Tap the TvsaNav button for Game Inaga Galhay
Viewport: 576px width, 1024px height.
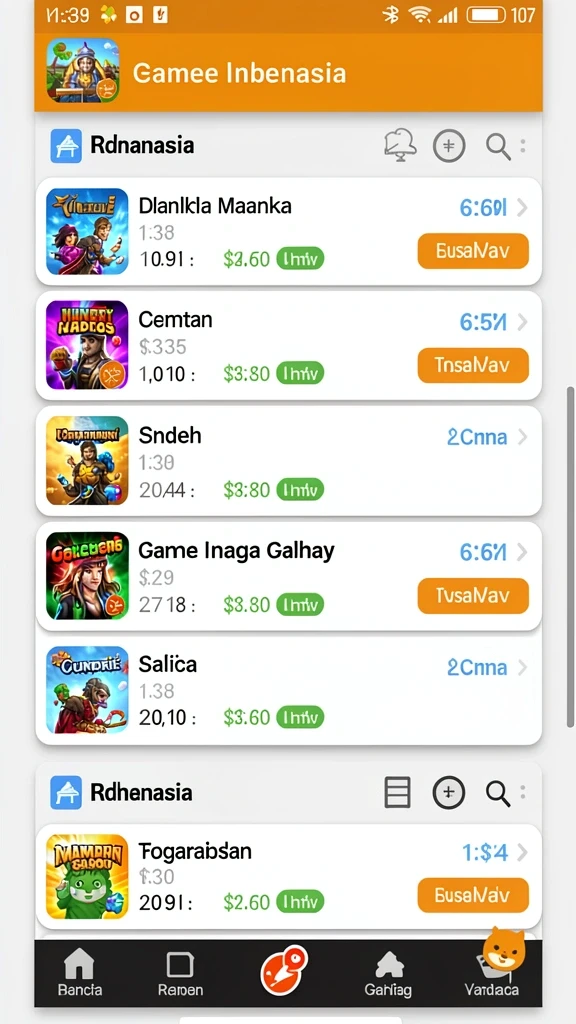click(473, 596)
